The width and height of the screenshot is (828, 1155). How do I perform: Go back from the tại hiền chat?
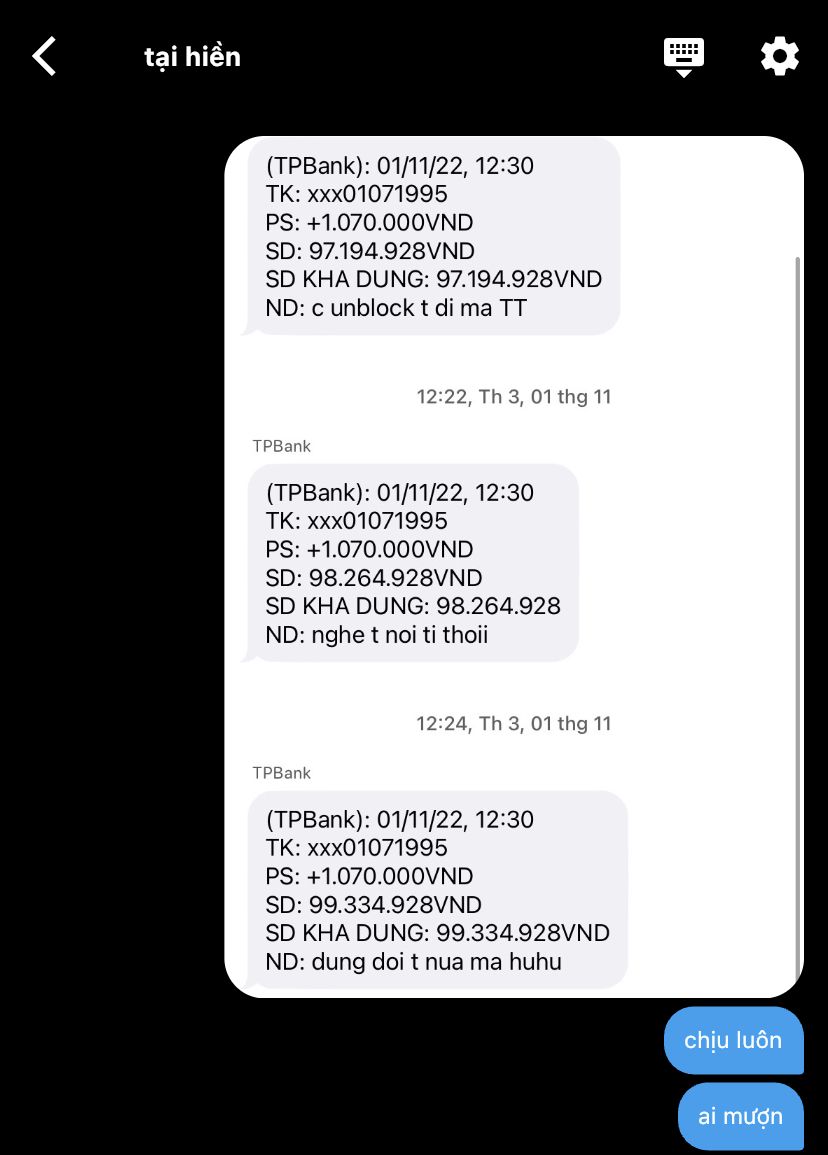point(44,56)
